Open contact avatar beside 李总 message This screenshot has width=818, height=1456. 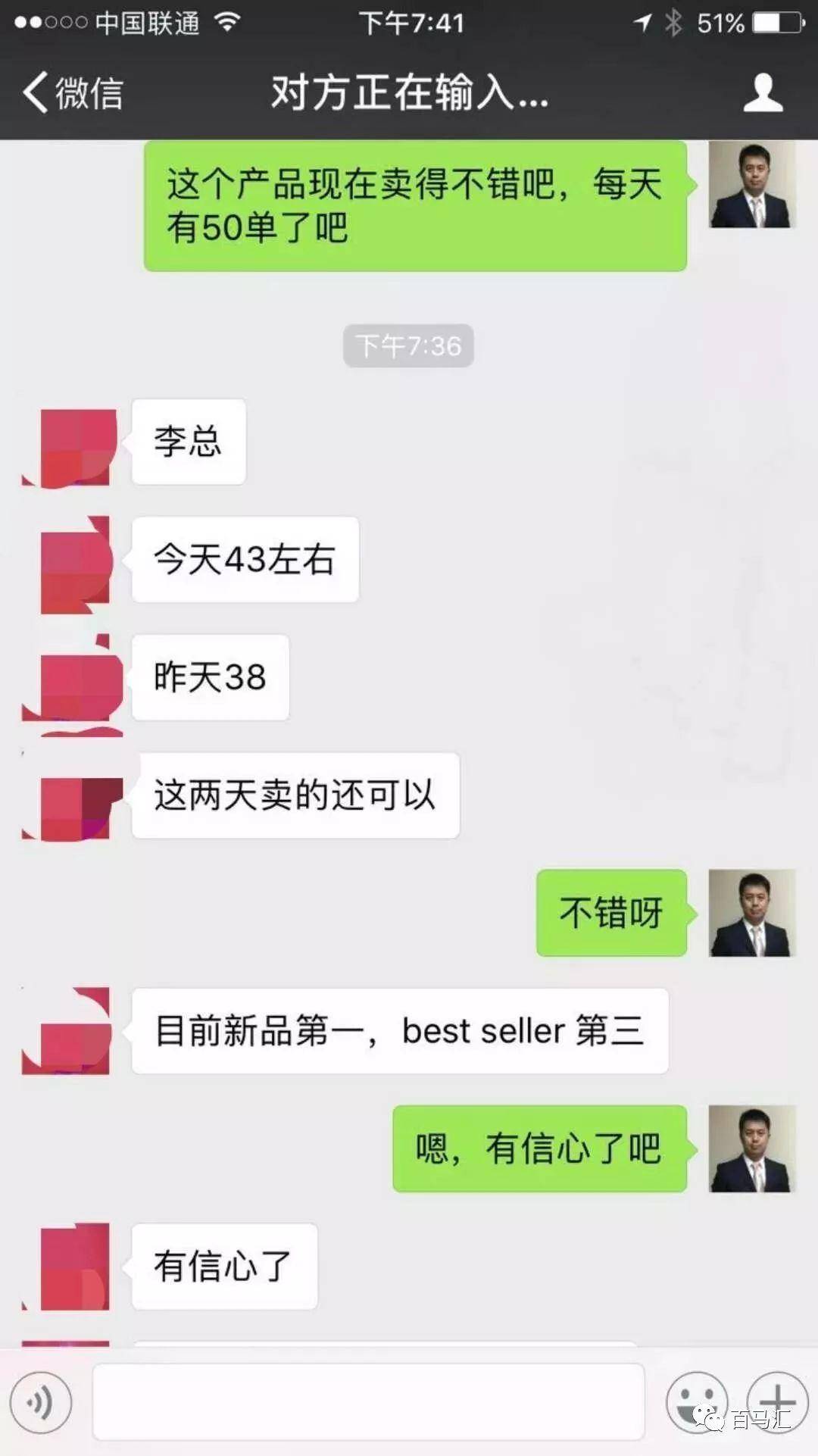click(75, 447)
